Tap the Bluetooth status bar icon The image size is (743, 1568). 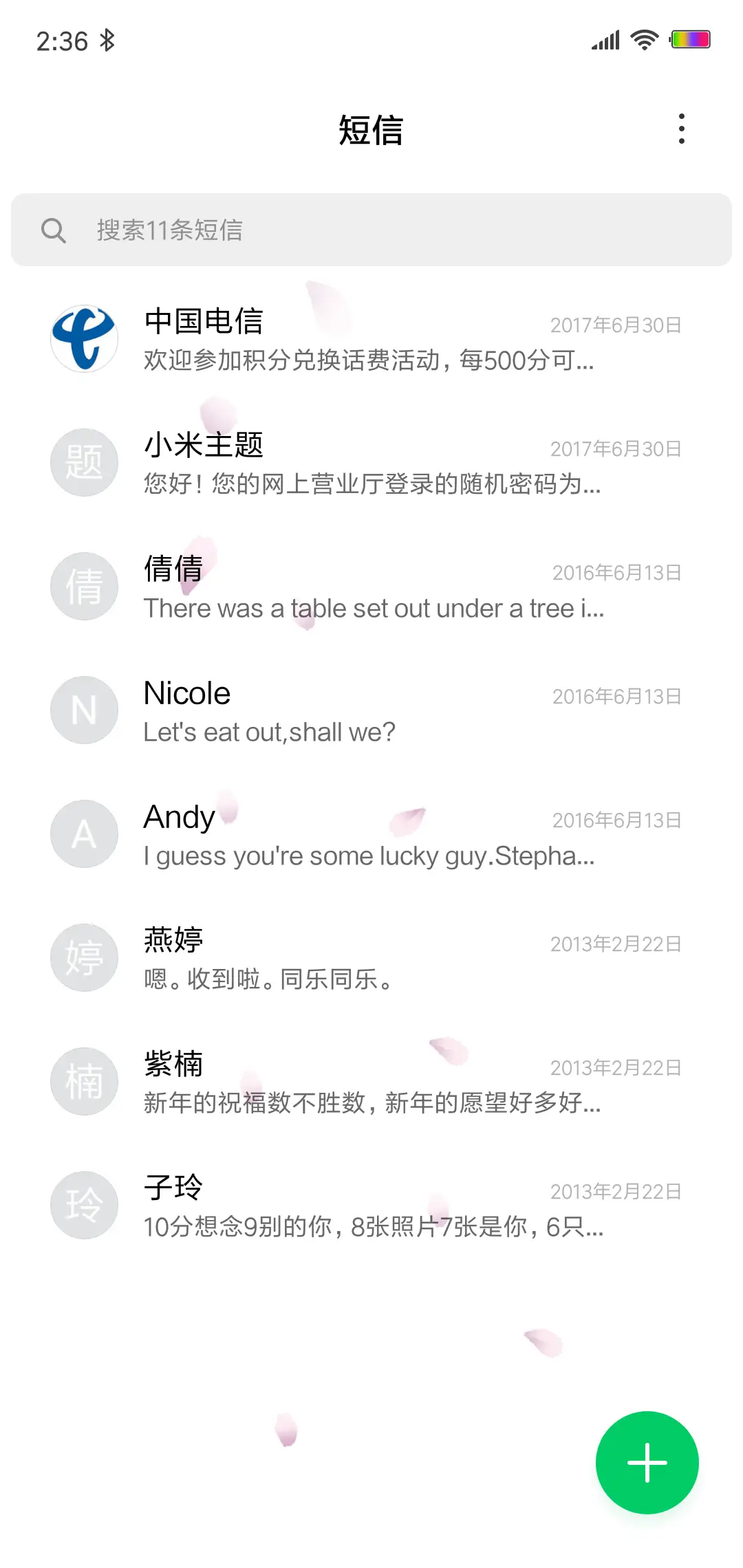[108, 41]
